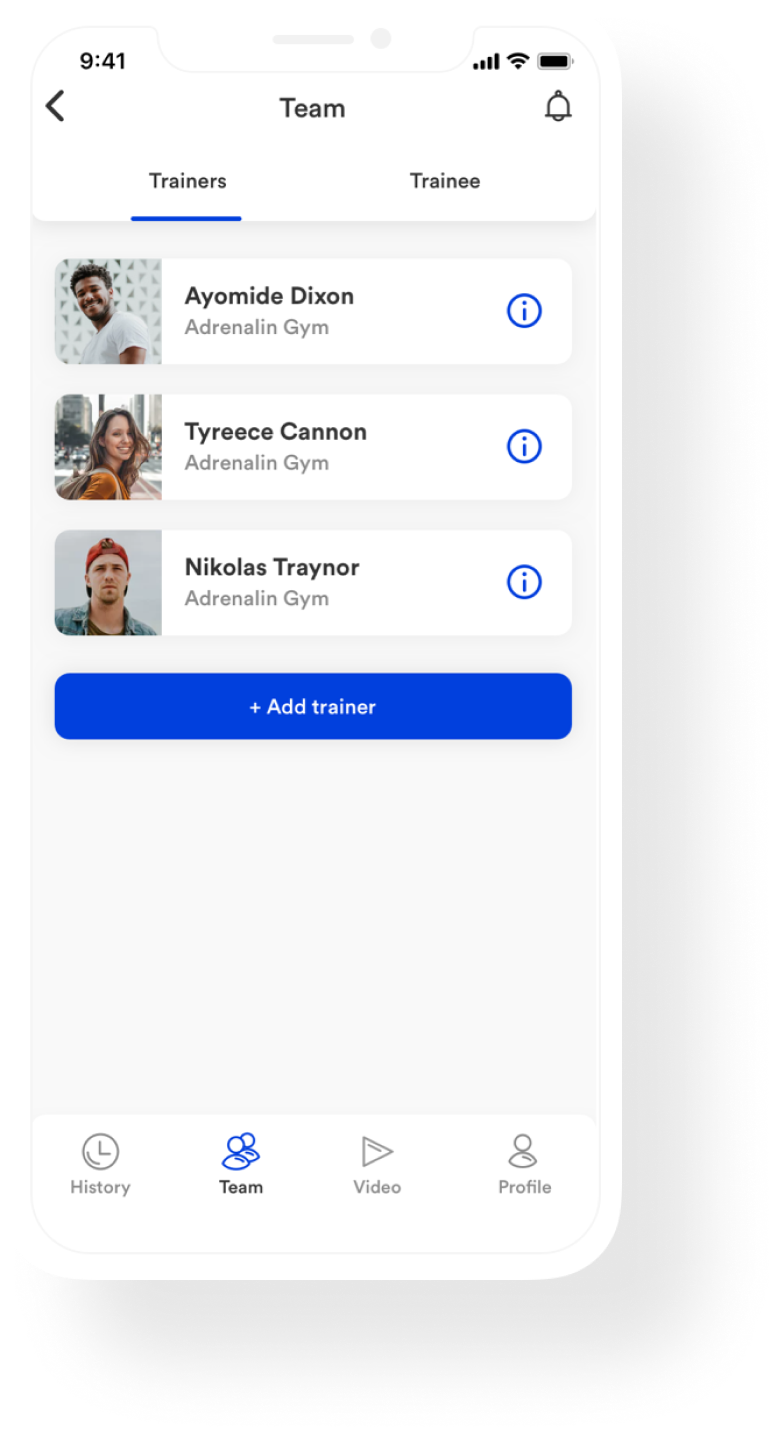This screenshot has height=1440, width=782.
Task: Open Tyreece Cannon's trainer card
Action: [x=300, y=447]
